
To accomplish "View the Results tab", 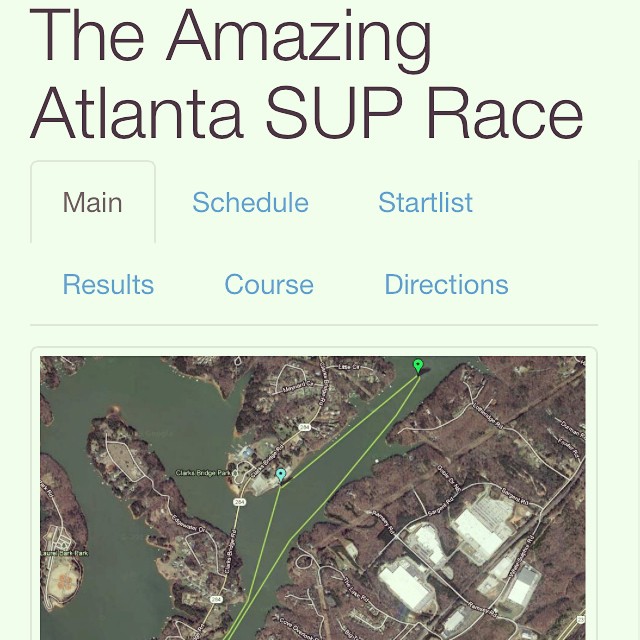I will pos(108,285).
